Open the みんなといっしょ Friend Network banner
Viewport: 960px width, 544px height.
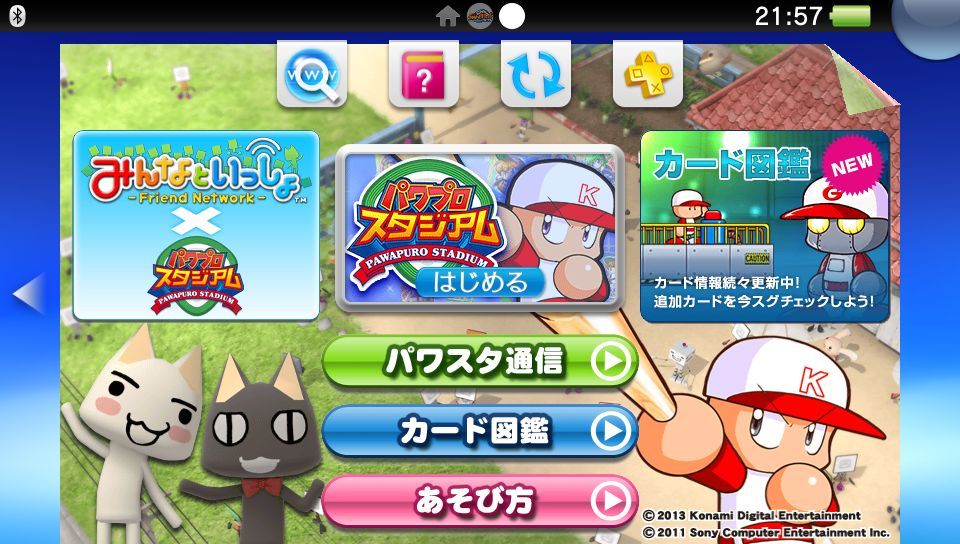196,226
